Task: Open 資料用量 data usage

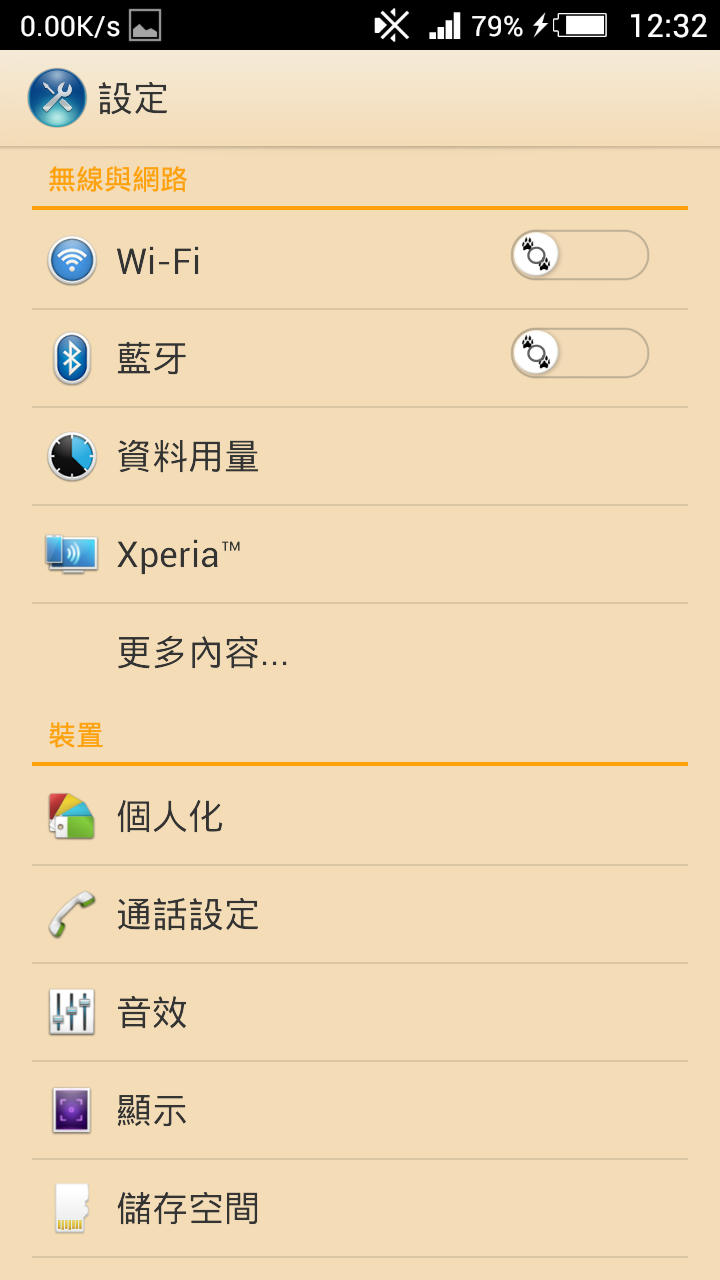Action: tap(360, 456)
